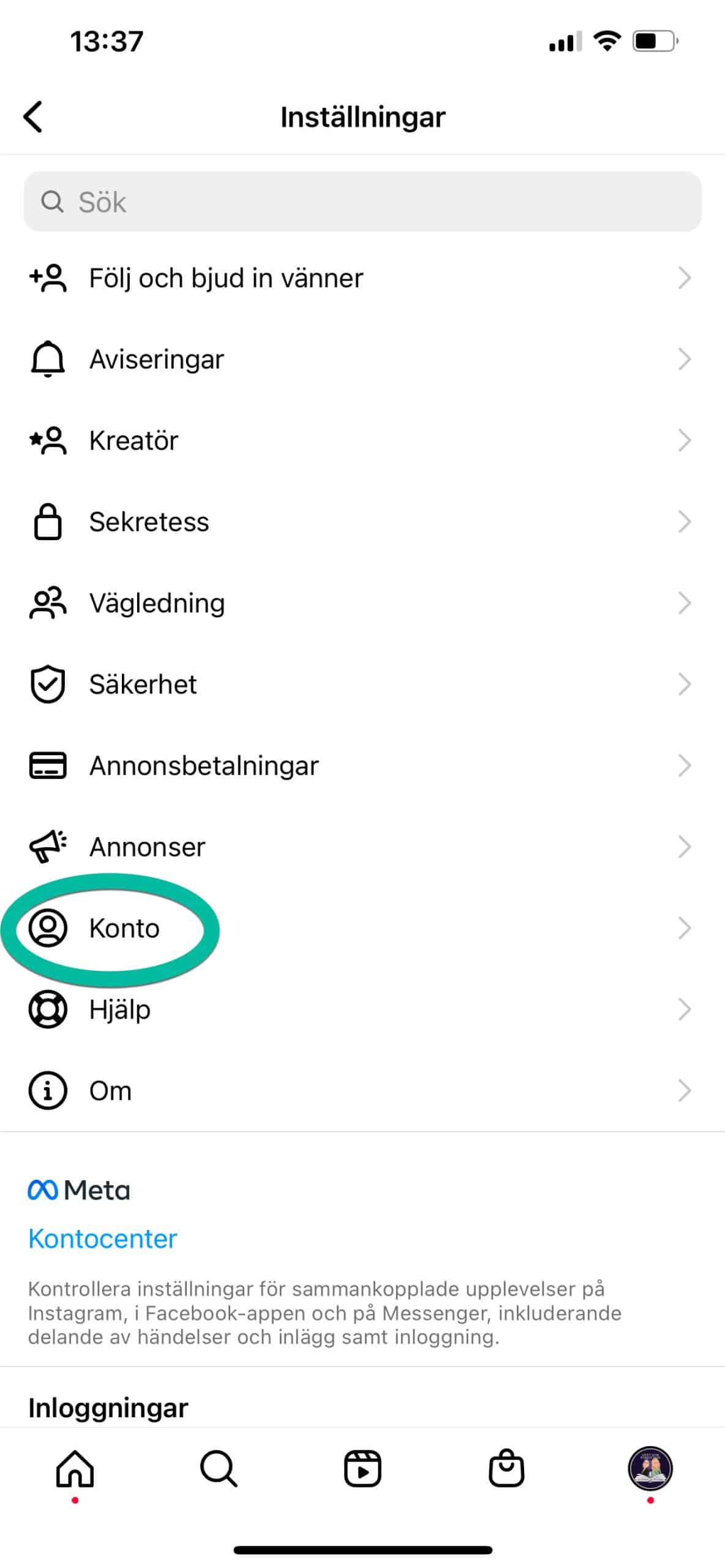Screen dimensions: 725x1568
Task: Select the Annonser megaphone icon
Action: pyautogui.click(x=47, y=846)
